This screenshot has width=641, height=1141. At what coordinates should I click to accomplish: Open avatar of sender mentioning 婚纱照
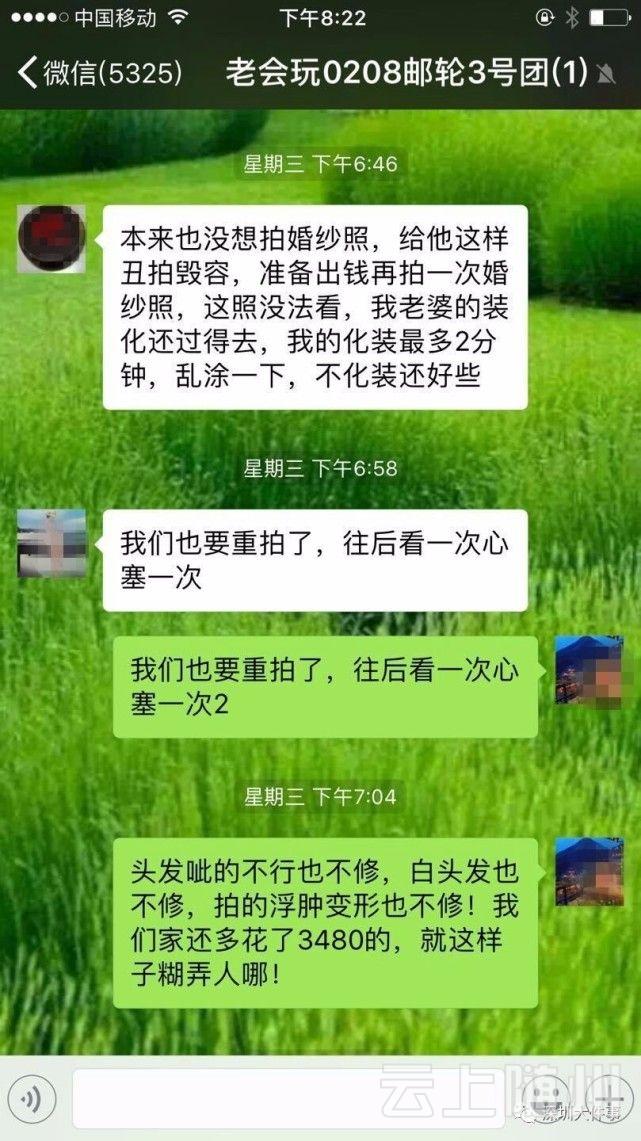52,239
